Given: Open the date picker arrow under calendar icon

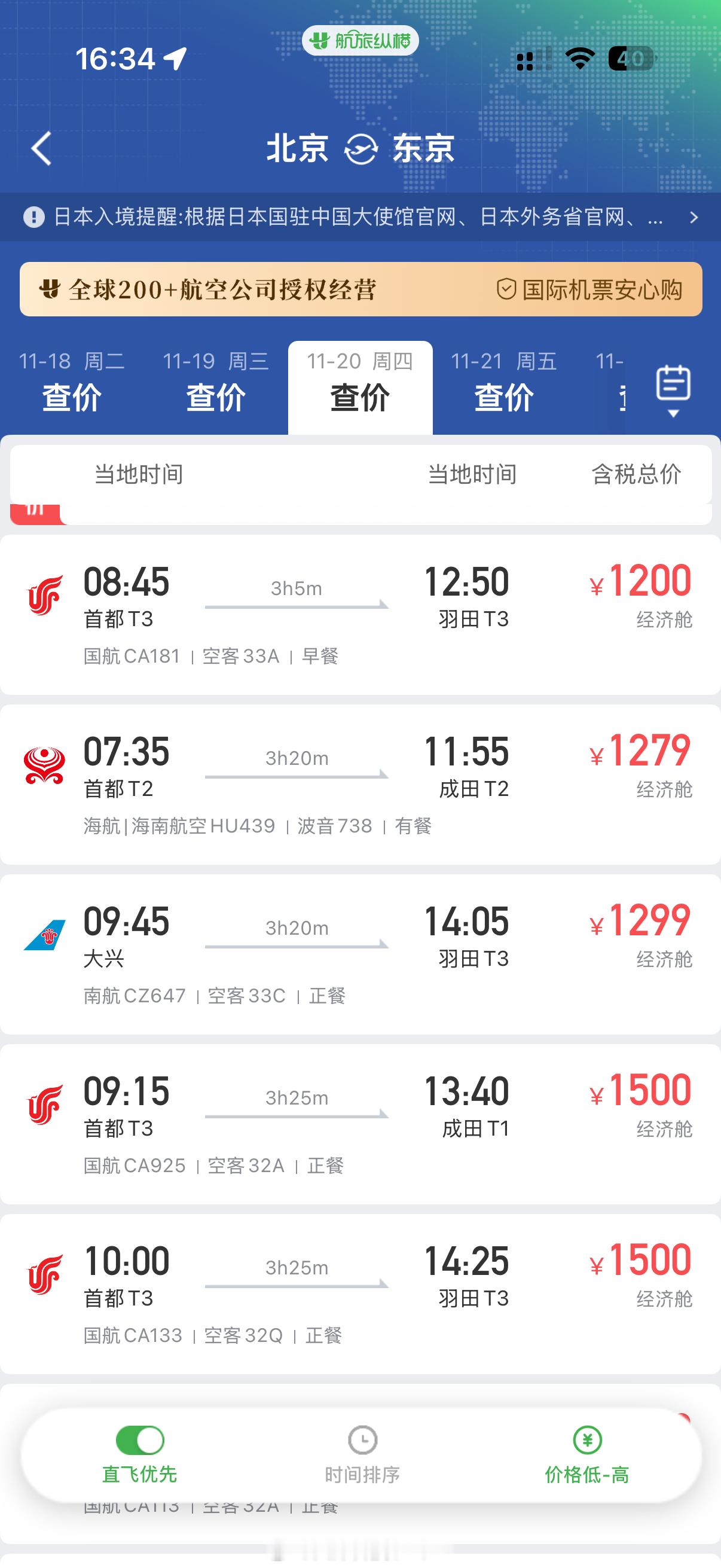Looking at the screenshot, I should (x=674, y=413).
